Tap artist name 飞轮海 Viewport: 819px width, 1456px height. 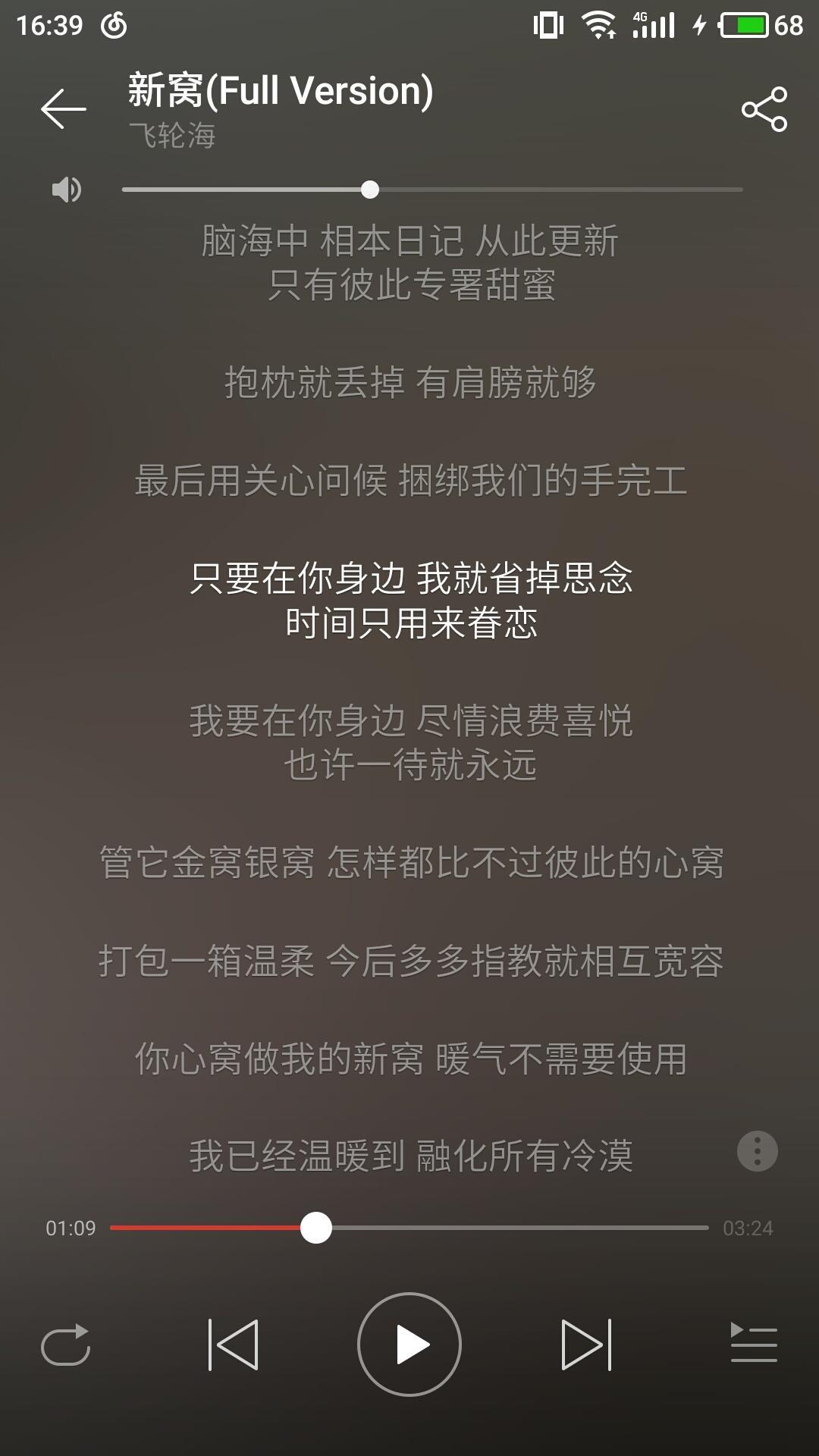(x=172, y=136)
